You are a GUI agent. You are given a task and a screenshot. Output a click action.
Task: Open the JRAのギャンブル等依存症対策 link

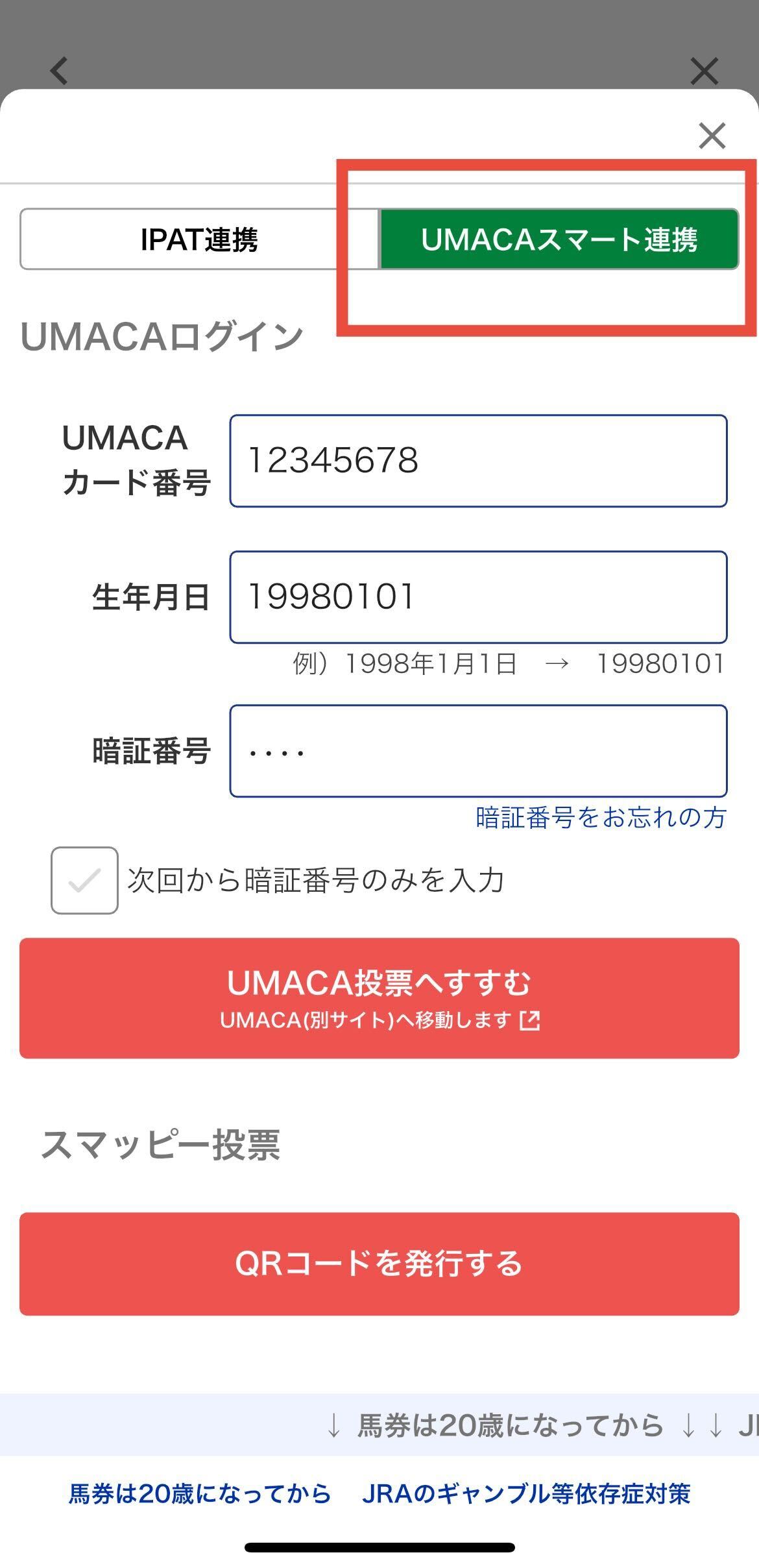tap(526, 1493)
